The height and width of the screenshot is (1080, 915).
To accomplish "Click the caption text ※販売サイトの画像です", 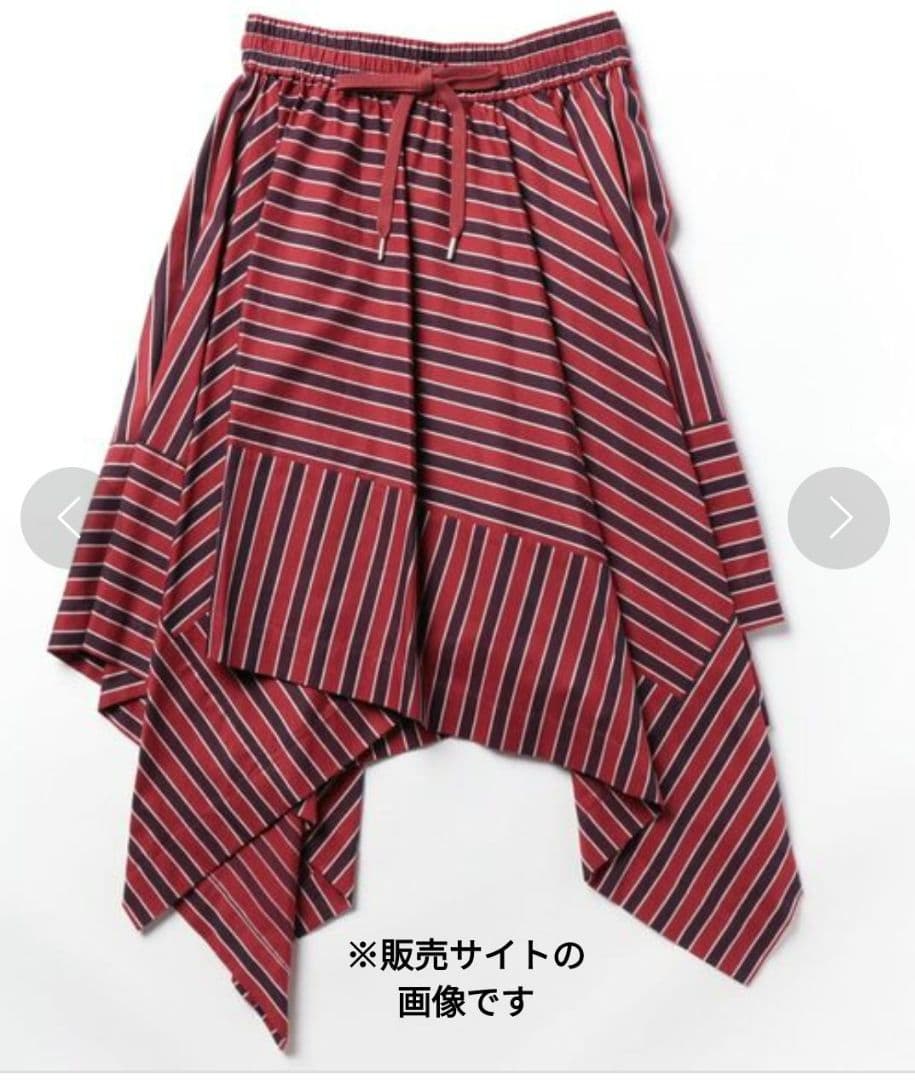I will (x=462, y=955).
